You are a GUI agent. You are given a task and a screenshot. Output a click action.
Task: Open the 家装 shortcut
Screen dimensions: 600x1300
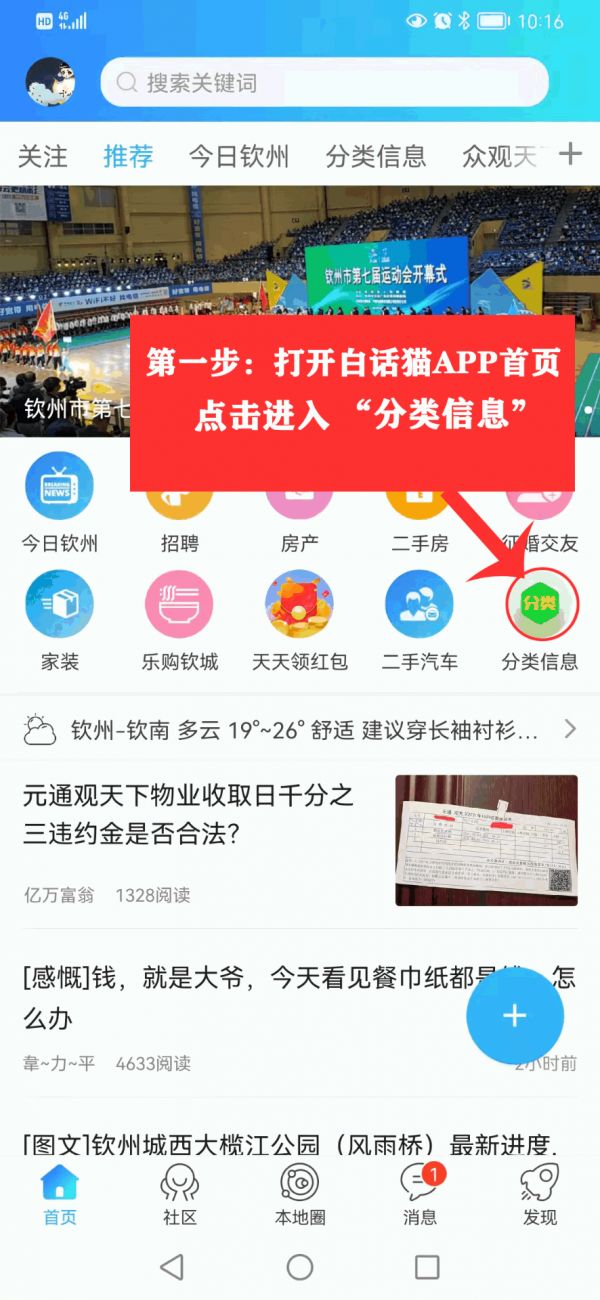click(x=59, y=605)
